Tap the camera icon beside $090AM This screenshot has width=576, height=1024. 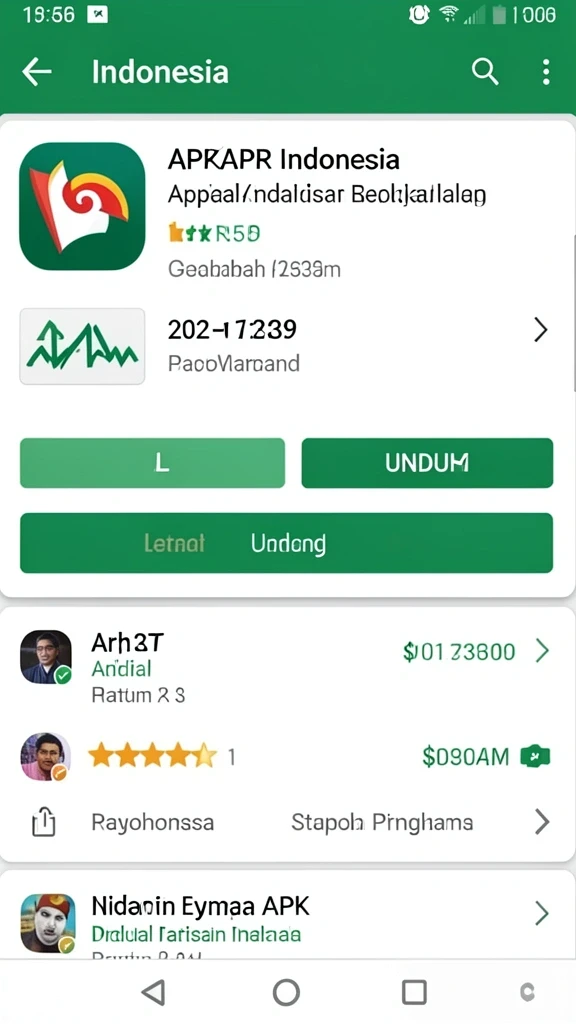536,756
